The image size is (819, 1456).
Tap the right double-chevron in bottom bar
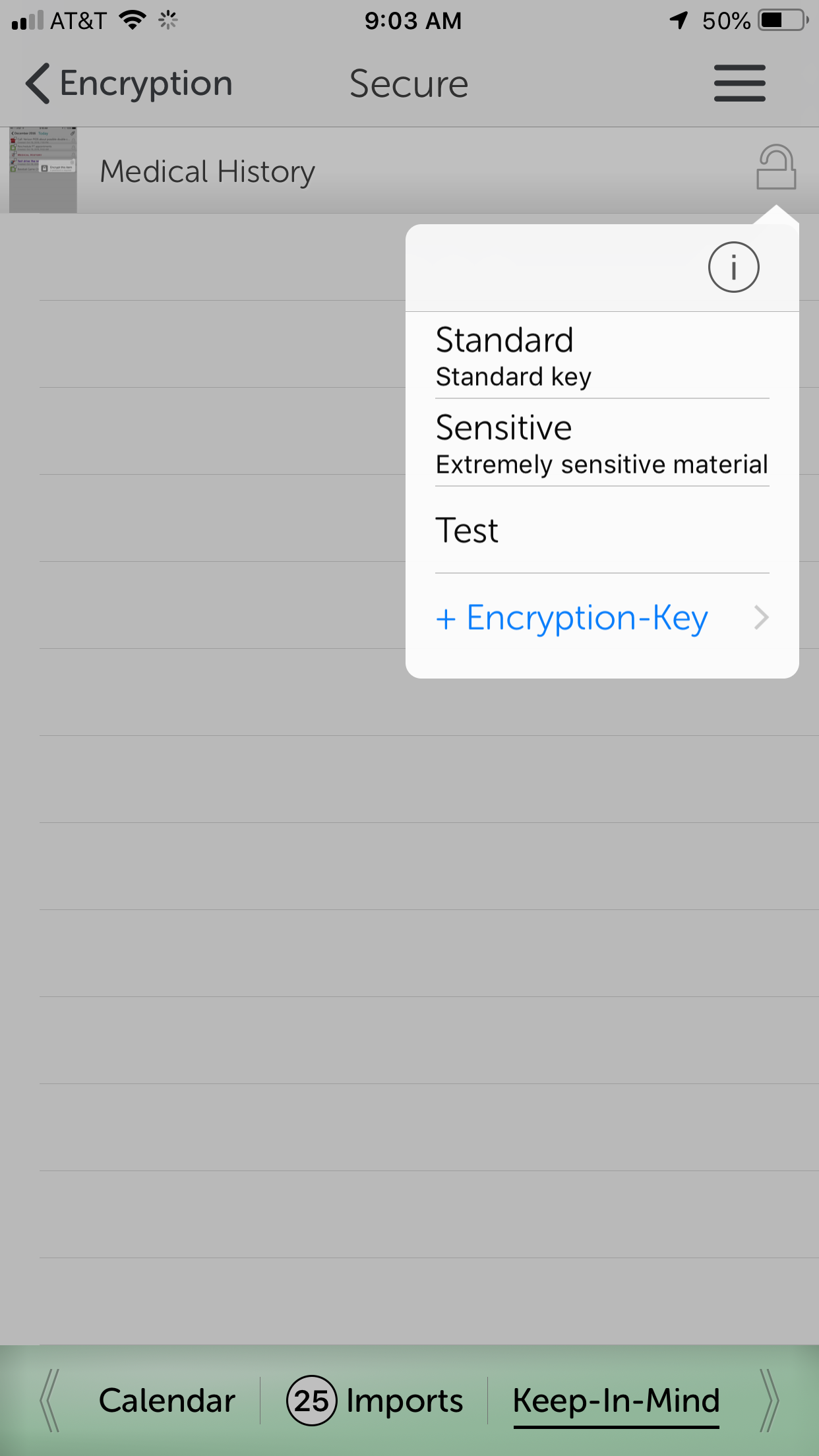pos(769,1401)
